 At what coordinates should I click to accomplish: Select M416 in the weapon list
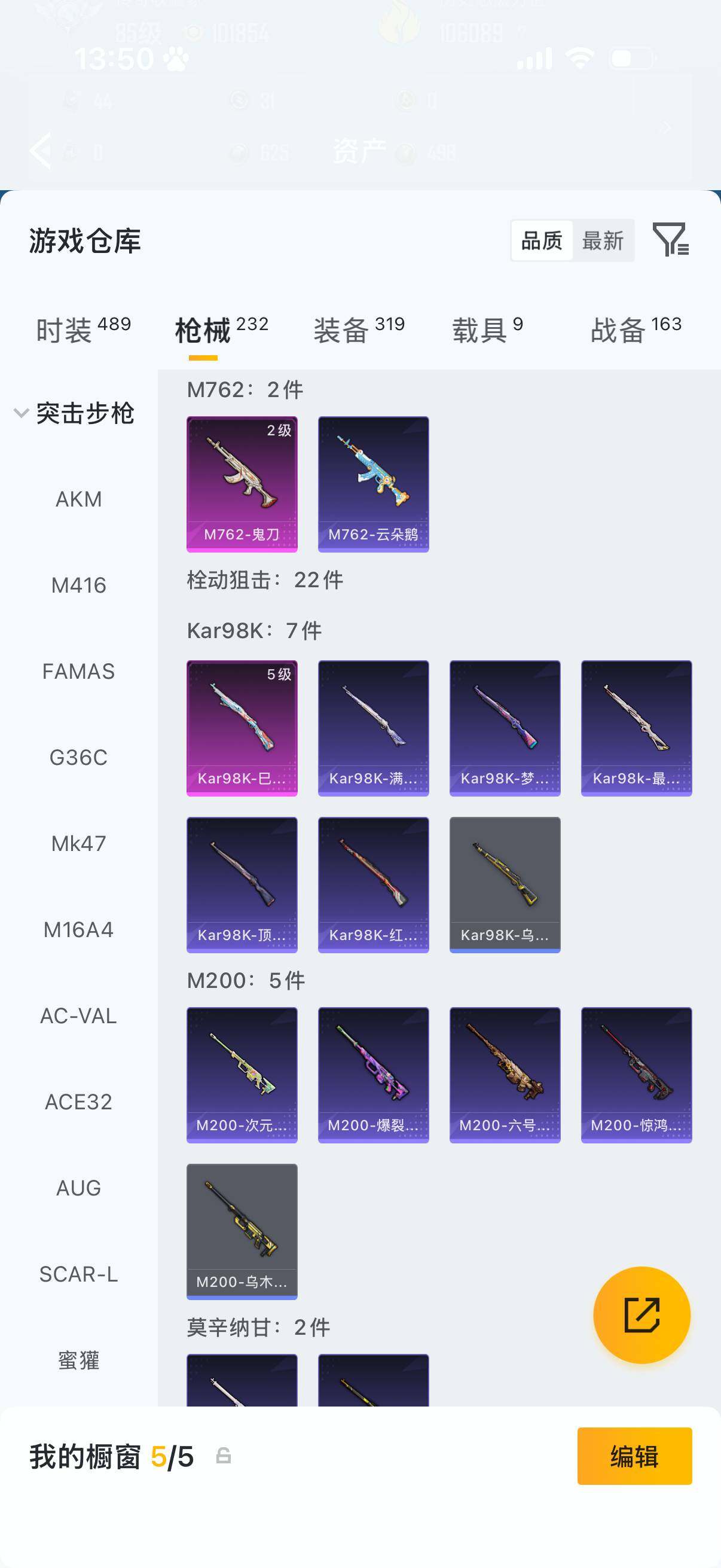(x=78, y=585)
